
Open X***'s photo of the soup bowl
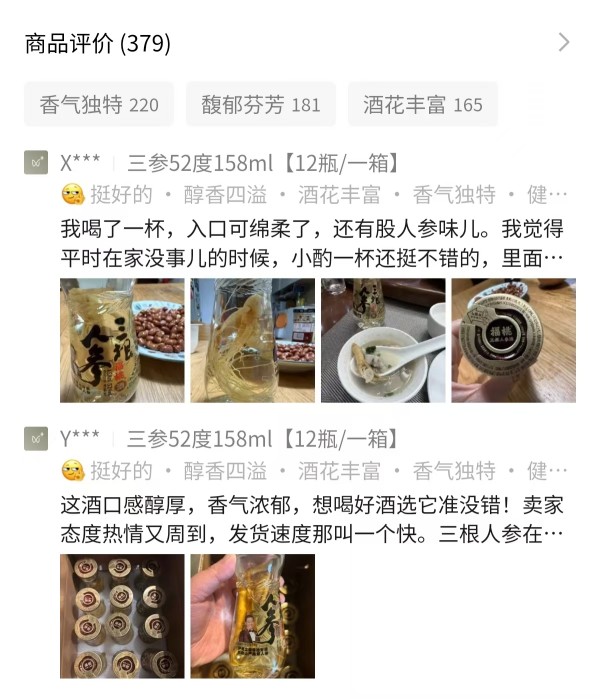[x=383, y=340]
